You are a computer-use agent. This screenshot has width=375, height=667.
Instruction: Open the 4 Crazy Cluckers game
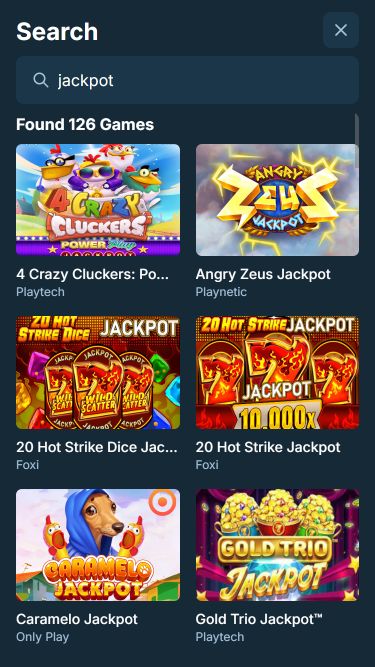click(x=98, y=200)
